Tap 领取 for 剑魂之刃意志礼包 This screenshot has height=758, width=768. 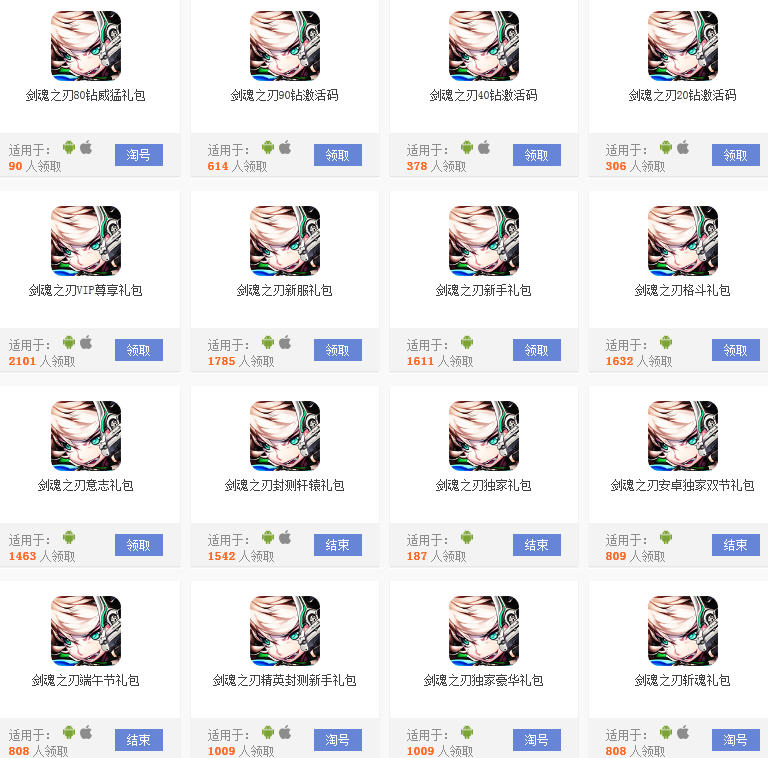(x=138, y=545)
